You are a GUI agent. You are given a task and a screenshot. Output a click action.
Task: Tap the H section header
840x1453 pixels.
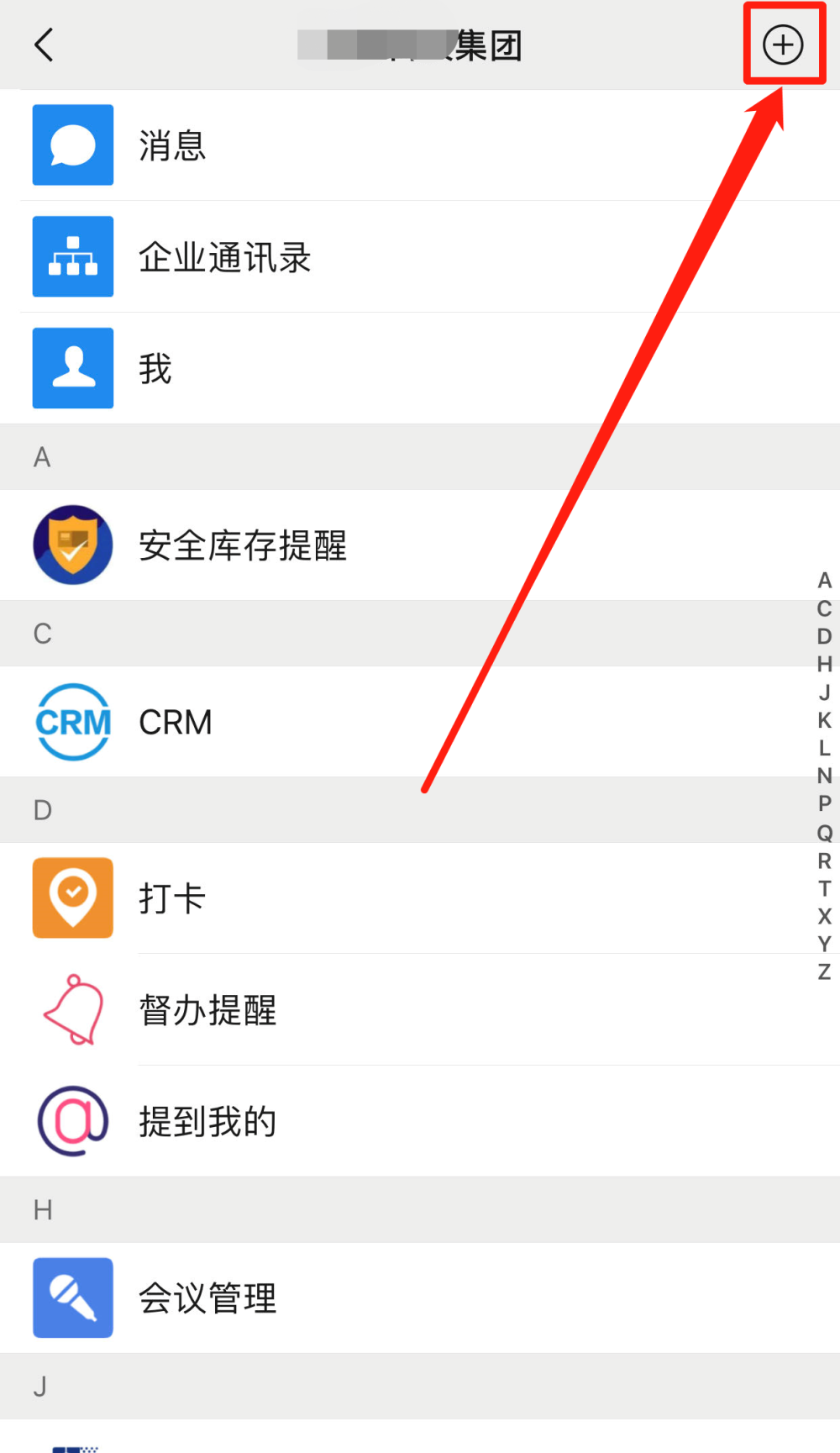[x=40, y=1209]
